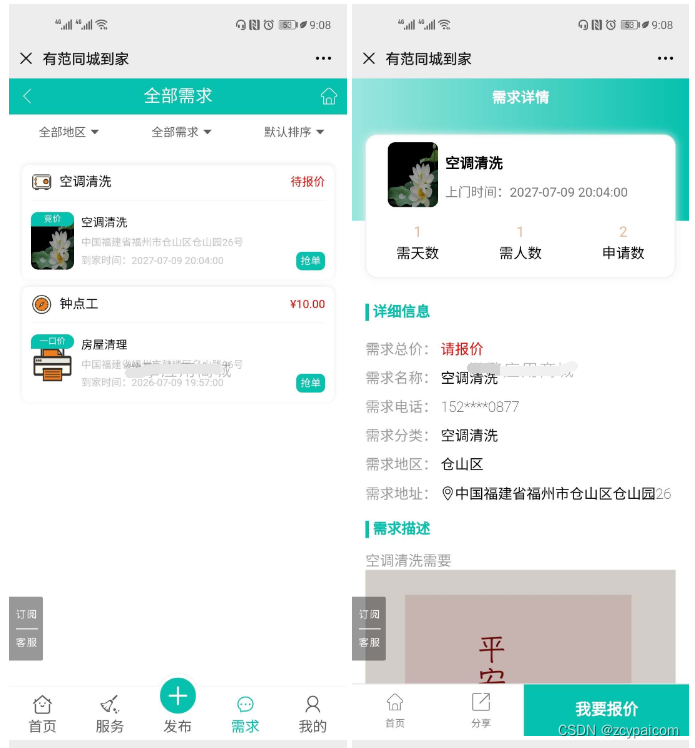Tap 抢单 on the 房屋清理 request
The height and width of the screenshot is (748, 695).
(310, 383)
